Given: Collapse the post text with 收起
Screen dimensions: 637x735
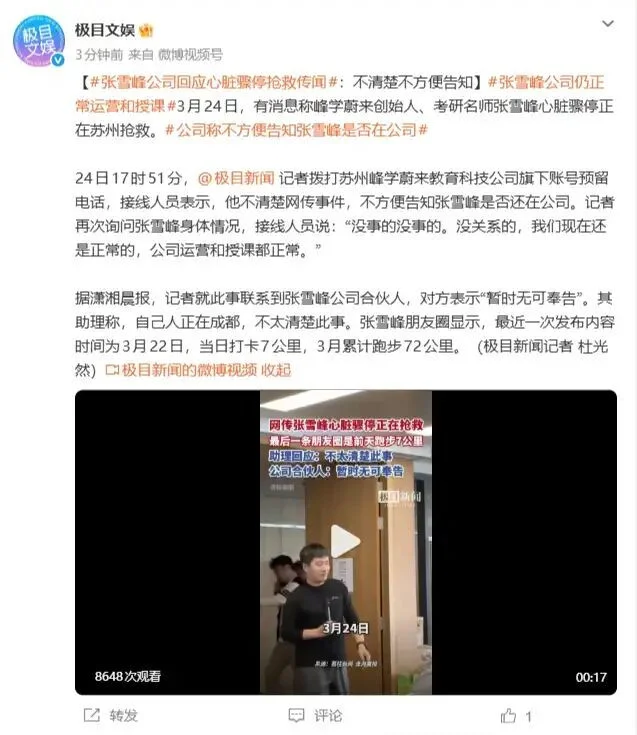Looking at the screenshot, I should (x=276, y=370).
